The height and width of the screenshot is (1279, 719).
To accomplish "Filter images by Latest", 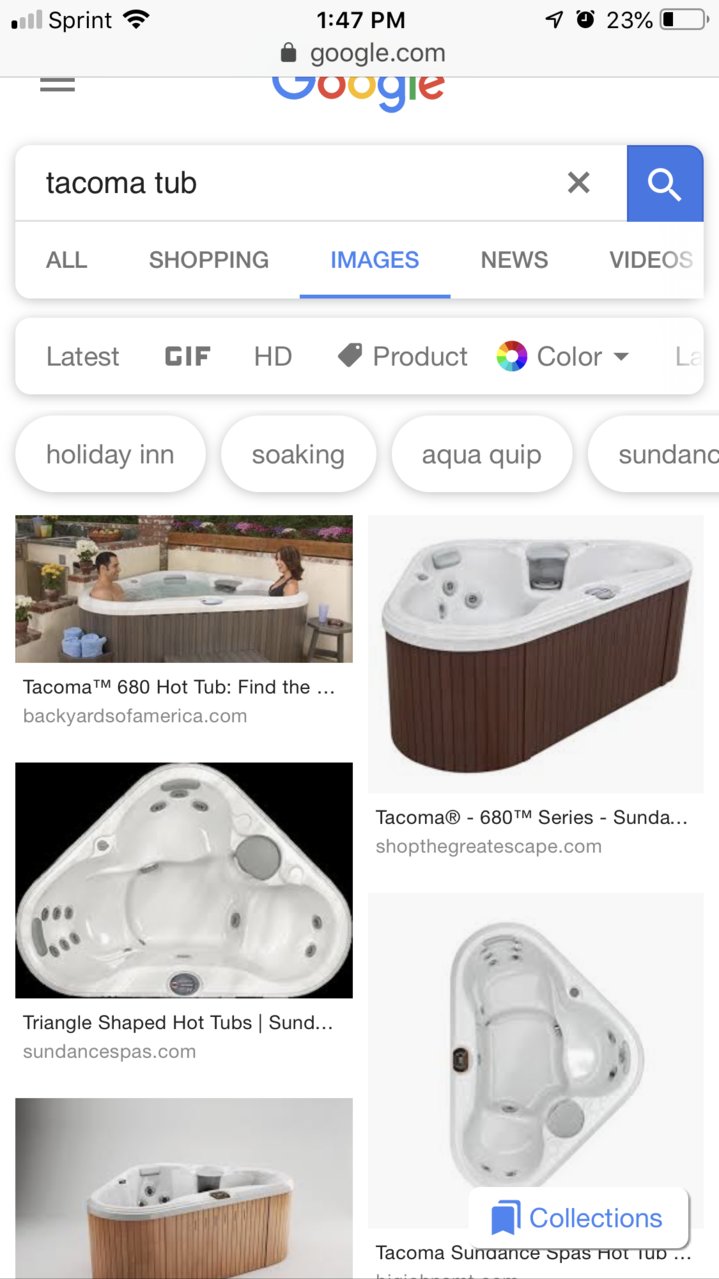I will (x=83, y=356).
